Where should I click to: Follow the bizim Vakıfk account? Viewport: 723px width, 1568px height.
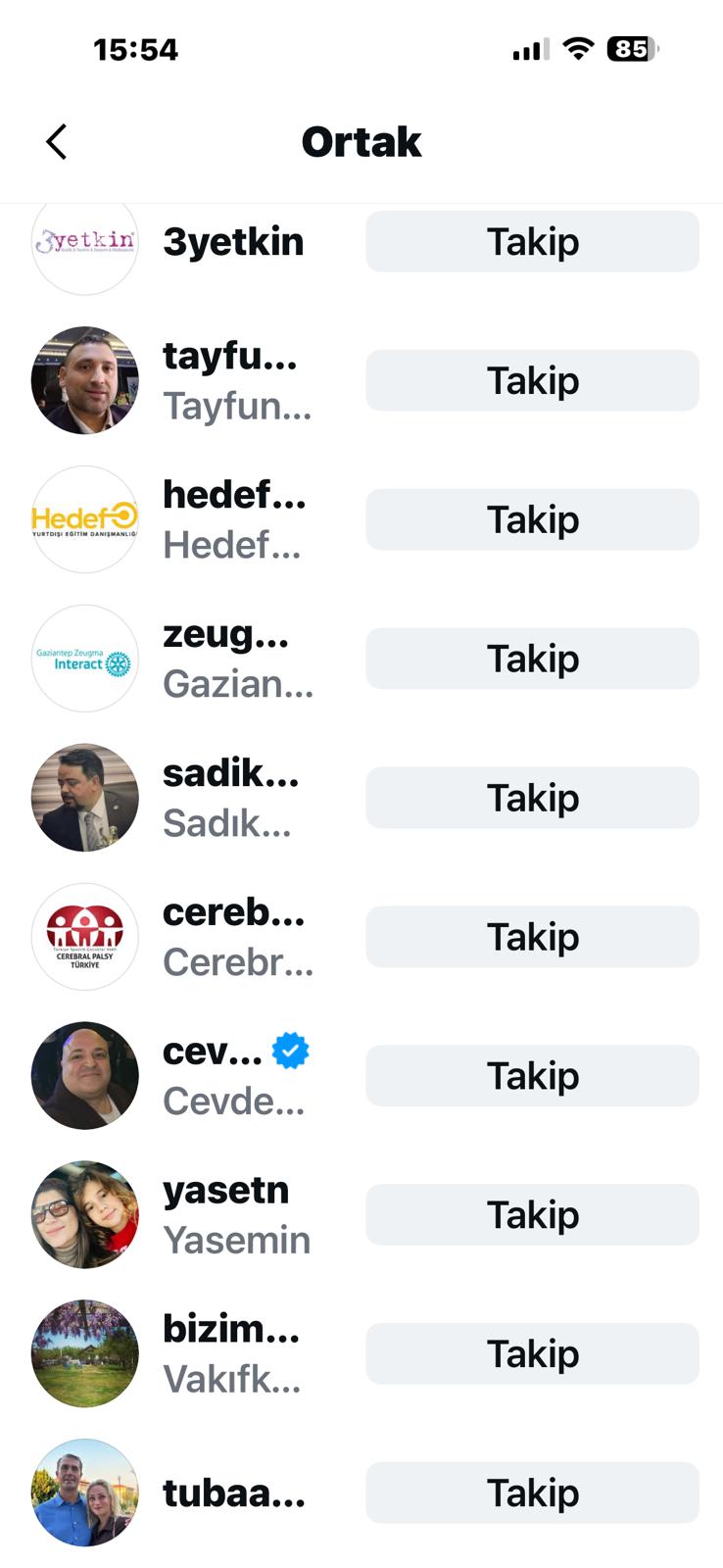(532, 1354)
